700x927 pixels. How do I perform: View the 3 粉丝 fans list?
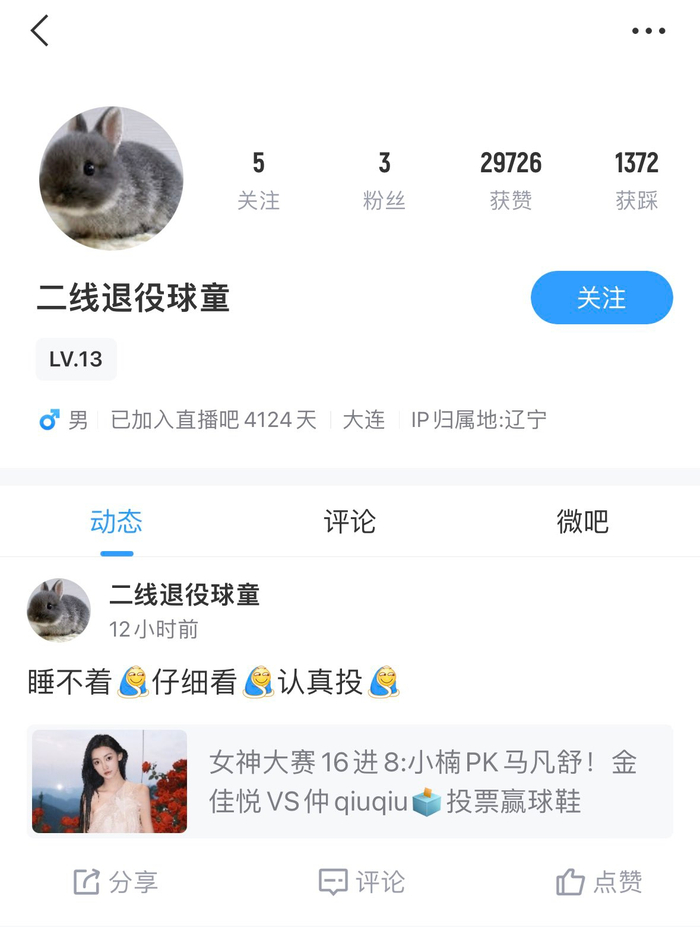[384, 180]
